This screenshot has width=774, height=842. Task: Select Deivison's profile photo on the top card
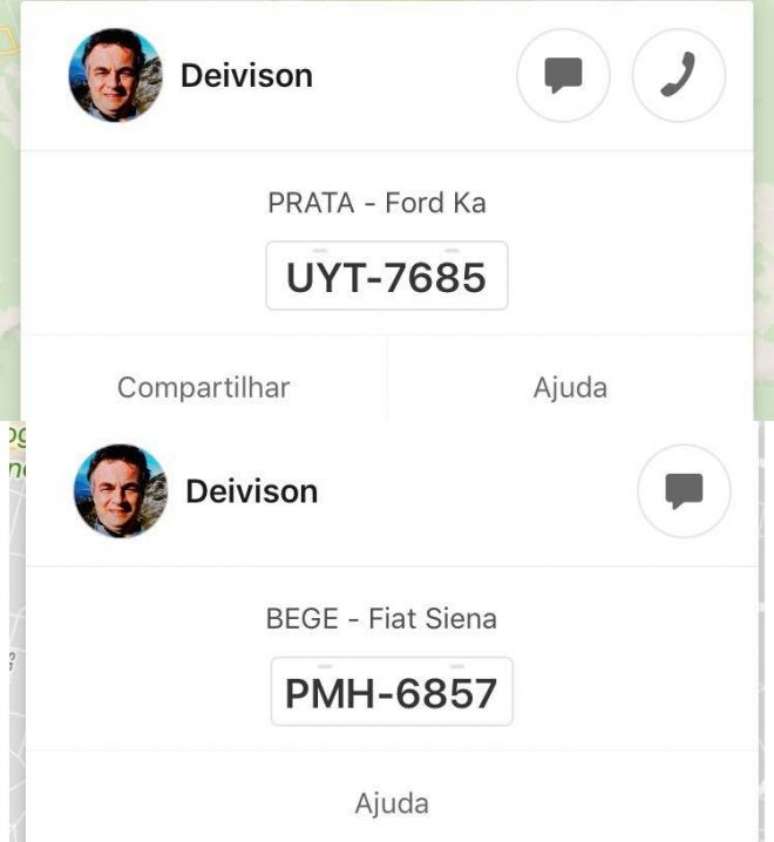(116, 75)
